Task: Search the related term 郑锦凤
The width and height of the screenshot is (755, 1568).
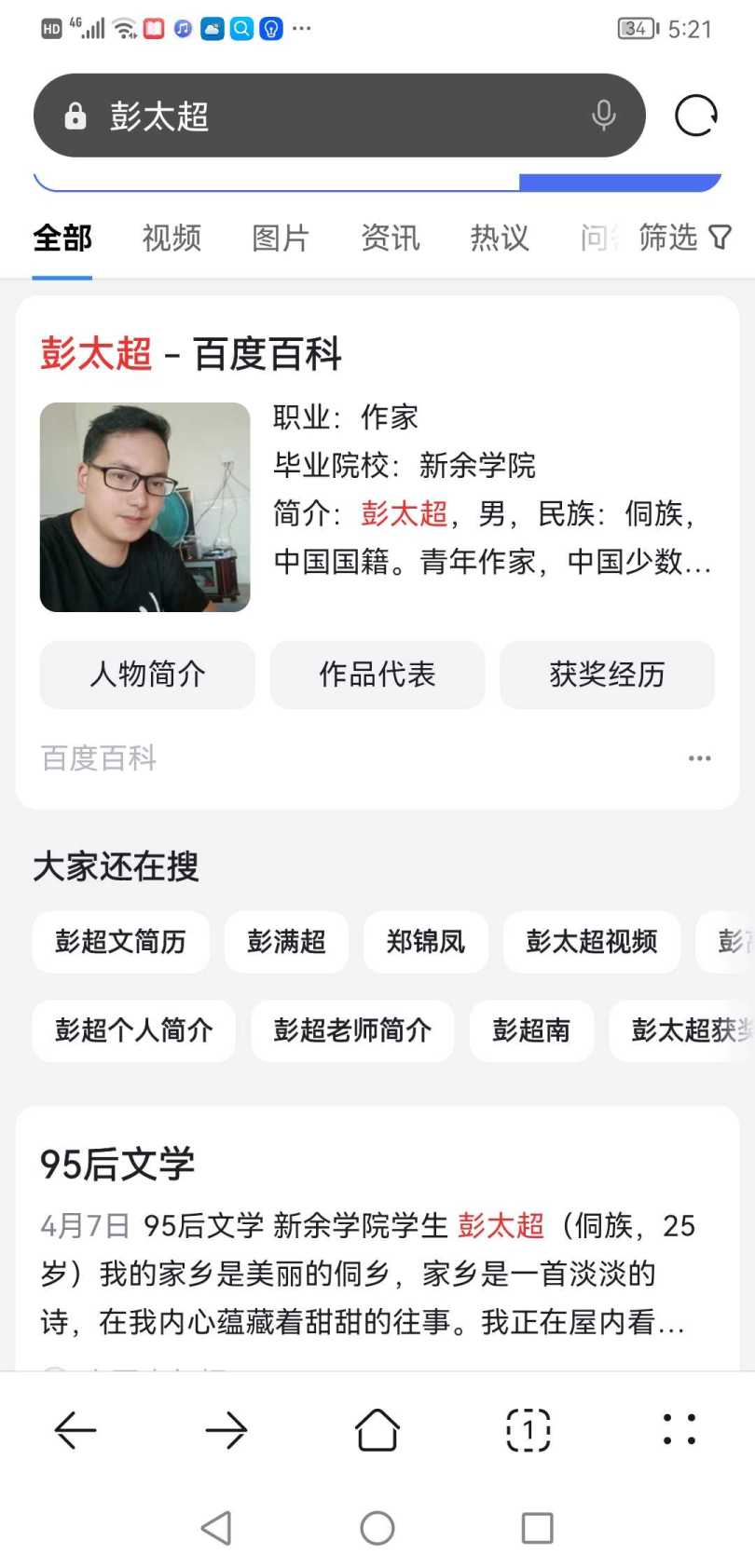Action: click(x=425, y=942)
